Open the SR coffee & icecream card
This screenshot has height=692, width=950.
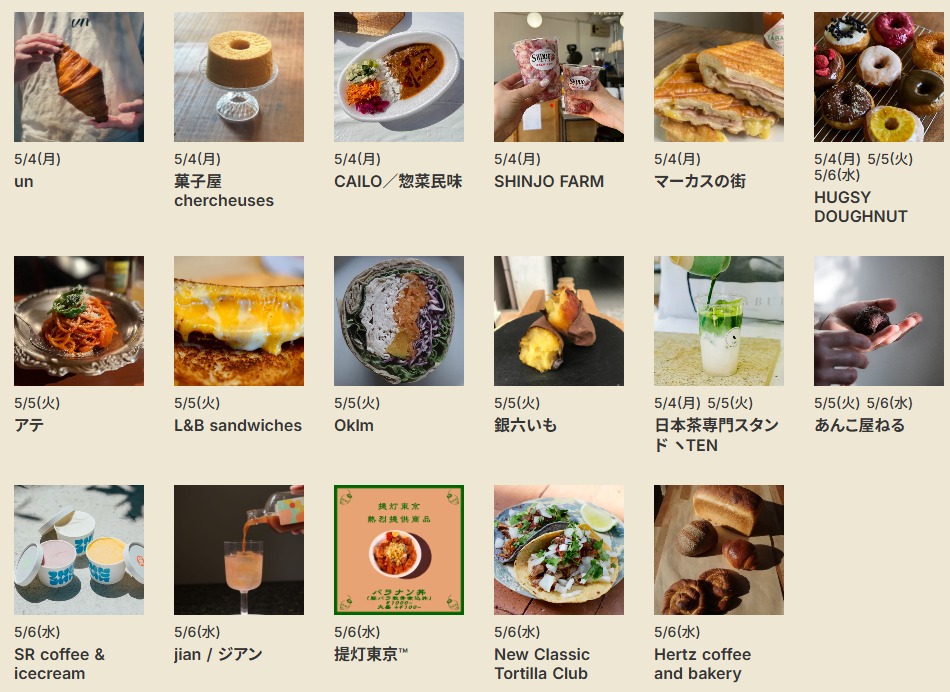pyautogui.click(x=79, y=550)
